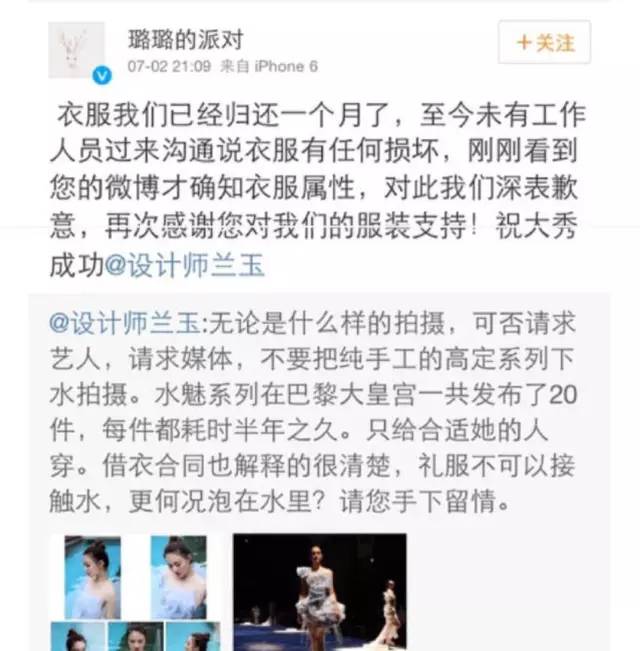Follow 璐璐的派对 with the 关注 button
640x651 pixels.
544,43
